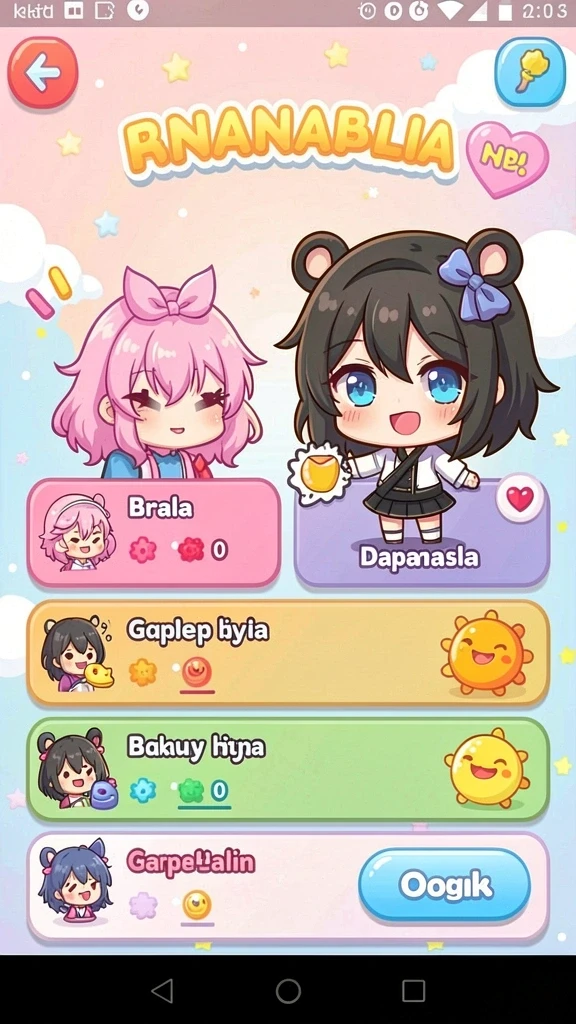Tap the heart icon on the Dapanasla card
This screenshot has height=1024, width=576.
click(x=520, y=498)
